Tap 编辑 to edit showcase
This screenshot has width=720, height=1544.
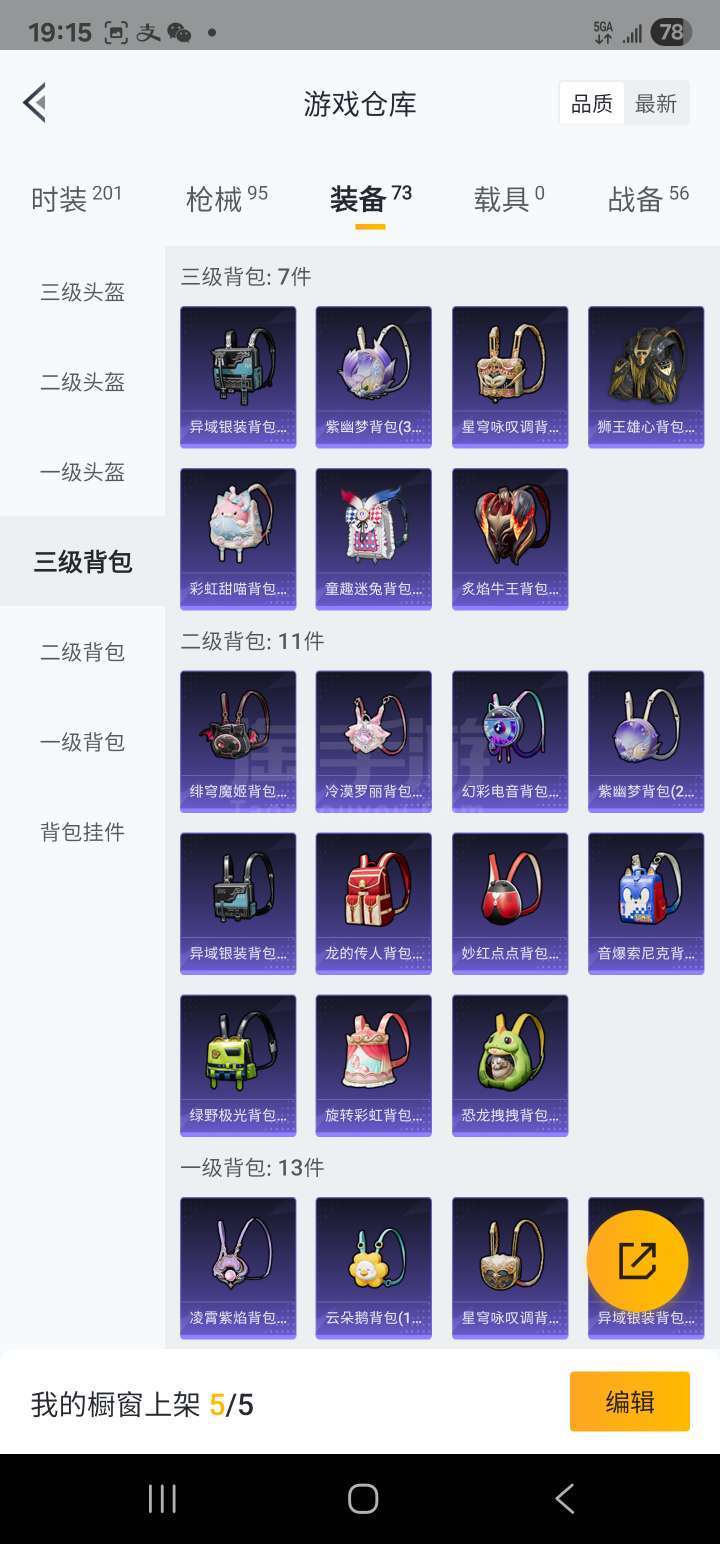pos(629,1401)
